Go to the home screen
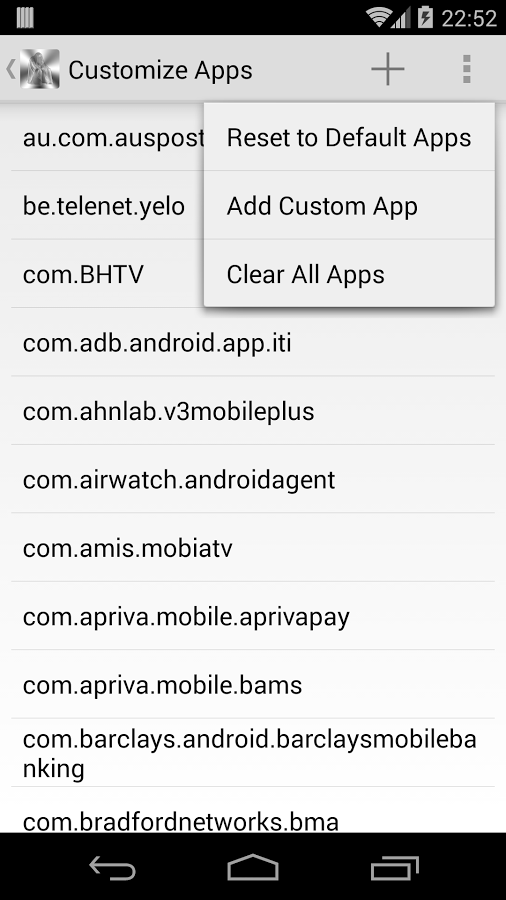The height and width of the screenshot is (900, 506). pyautogui.click(x=253, y=867)
